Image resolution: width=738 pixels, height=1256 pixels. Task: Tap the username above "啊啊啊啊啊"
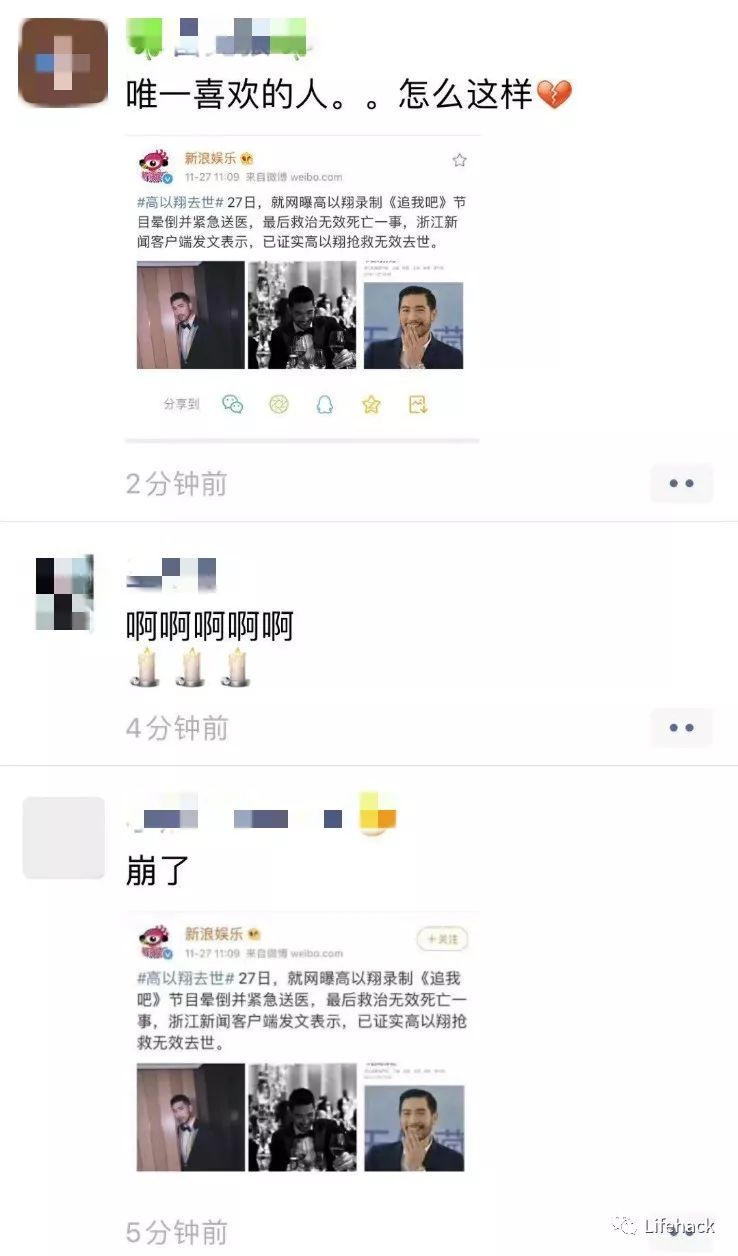172,574
